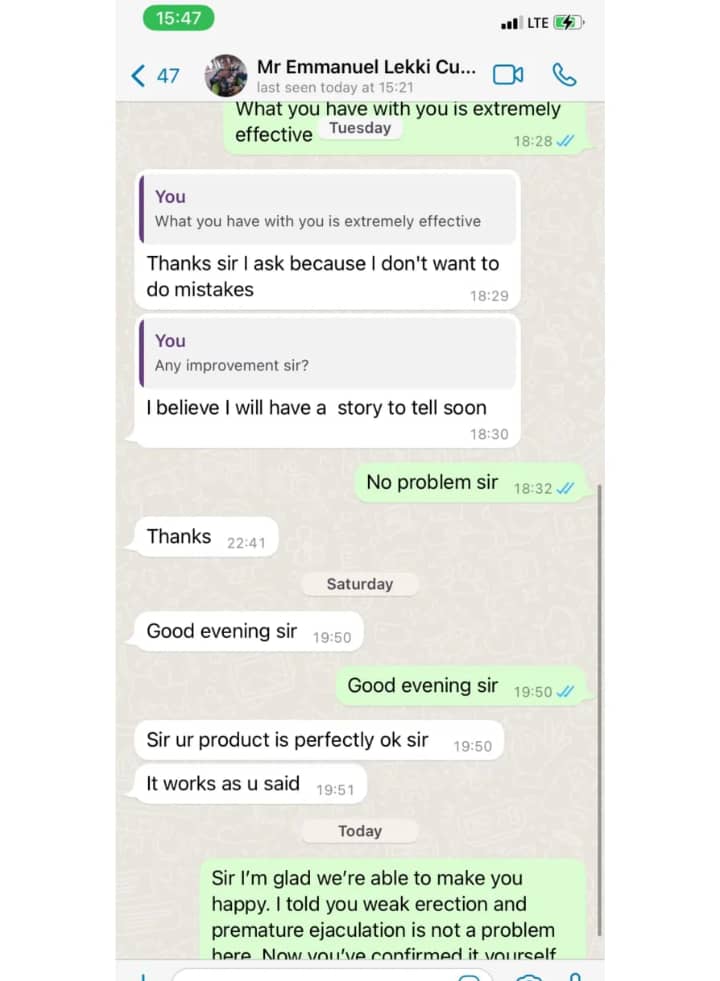Jump to quoted "What you have with you" message
Viewport: 720px width, 981px height.
tap(328, 209)
